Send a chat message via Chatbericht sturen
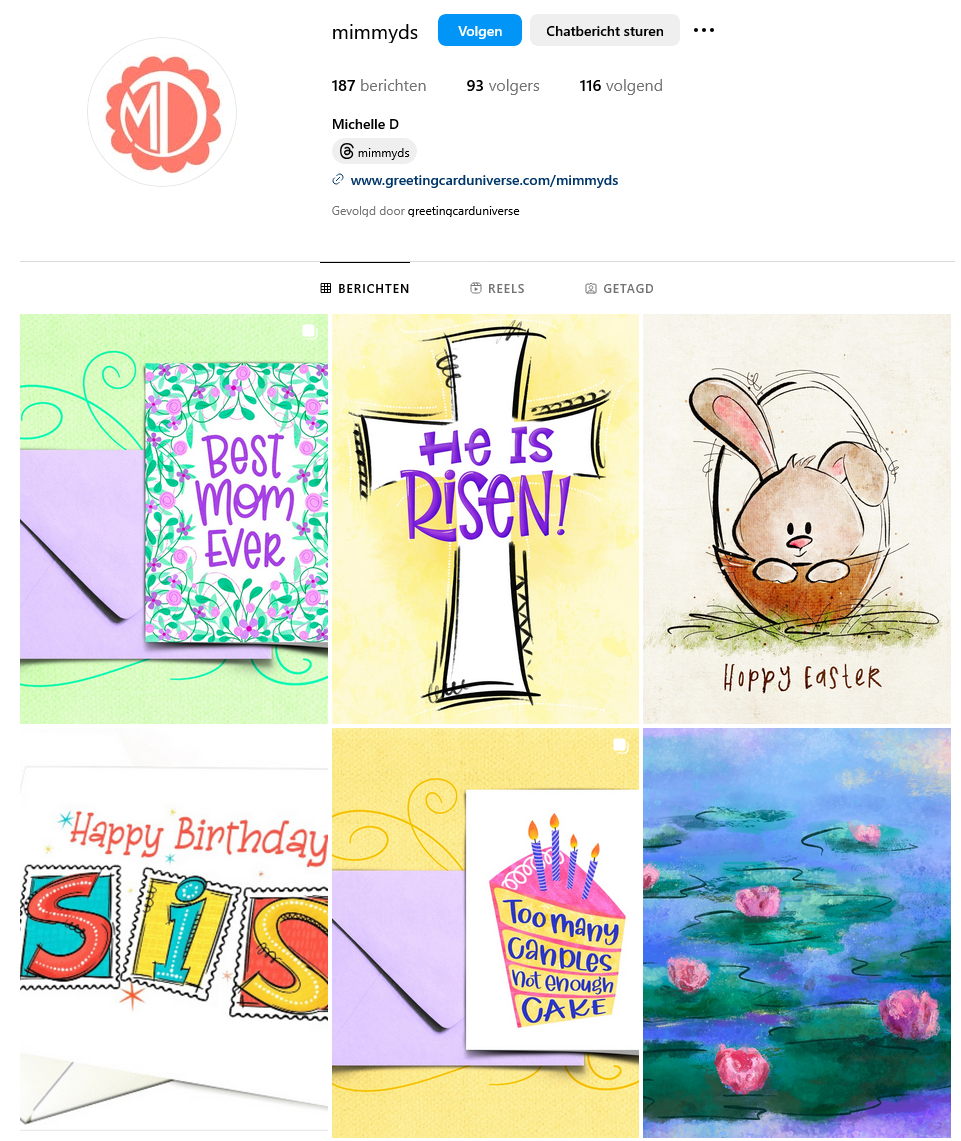961x1141 pixels. tap(604, 31)
